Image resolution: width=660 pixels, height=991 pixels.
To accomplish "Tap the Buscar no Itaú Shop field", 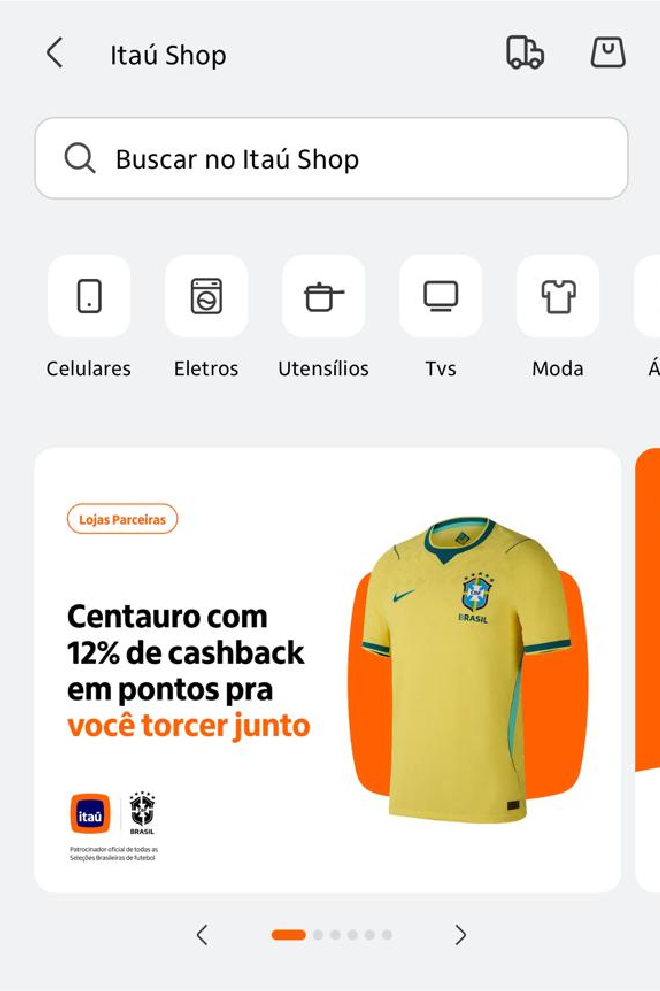I will point(331,159).
